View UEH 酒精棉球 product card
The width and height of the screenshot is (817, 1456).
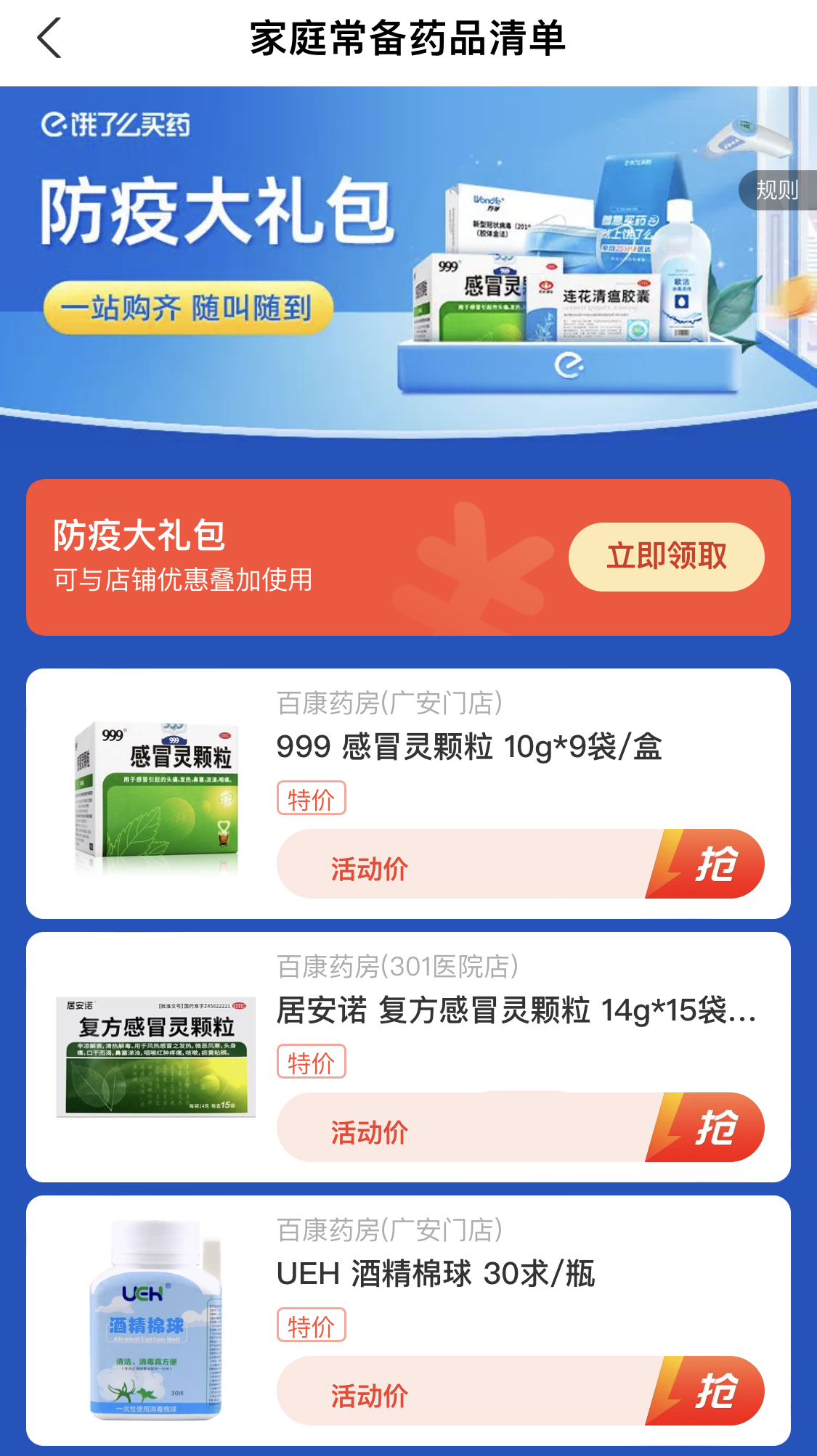coord(436,1274)
